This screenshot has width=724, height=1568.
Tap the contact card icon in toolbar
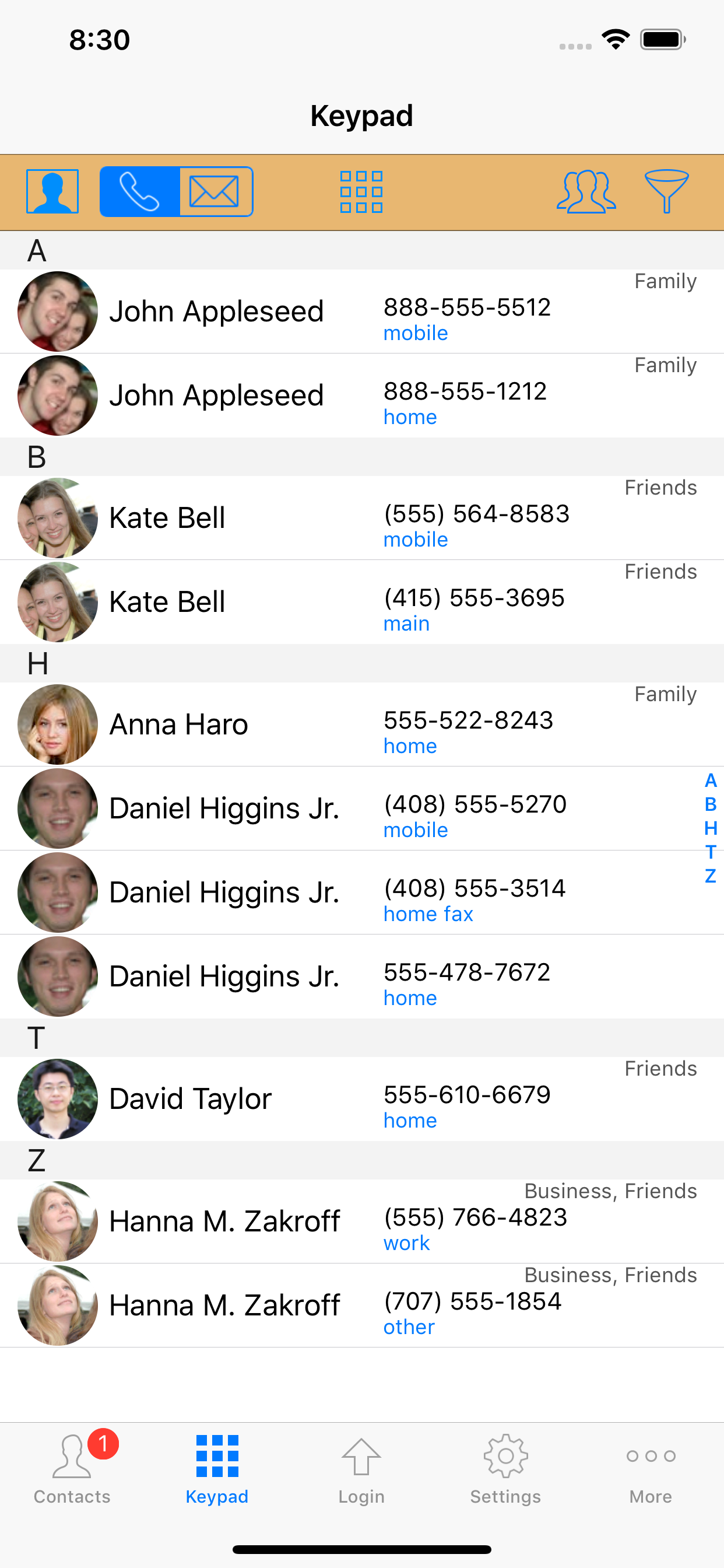pos(52,192)
